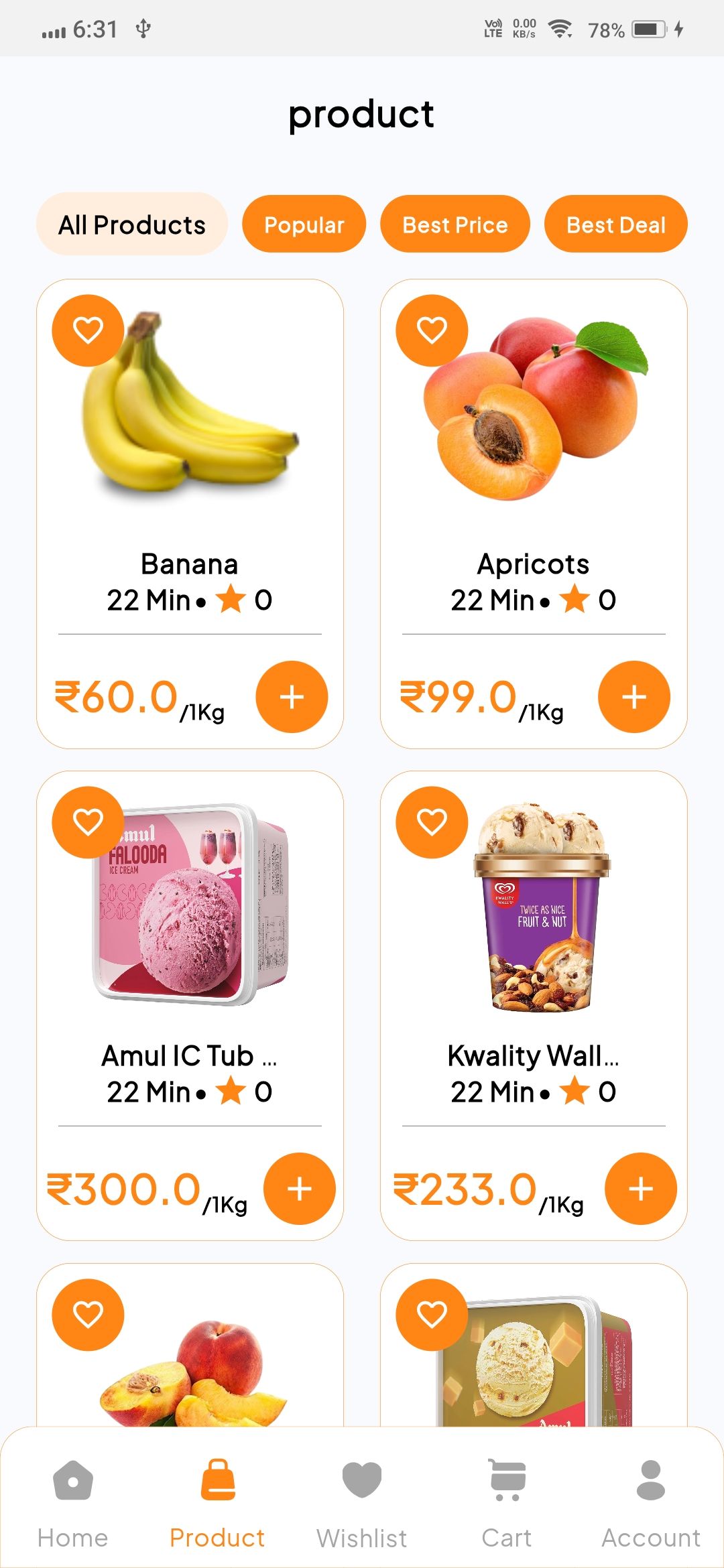The image size is (724, 1568).
Task: Tap plus button for Amul IC Tub
Action: (x=299, y=1189)
